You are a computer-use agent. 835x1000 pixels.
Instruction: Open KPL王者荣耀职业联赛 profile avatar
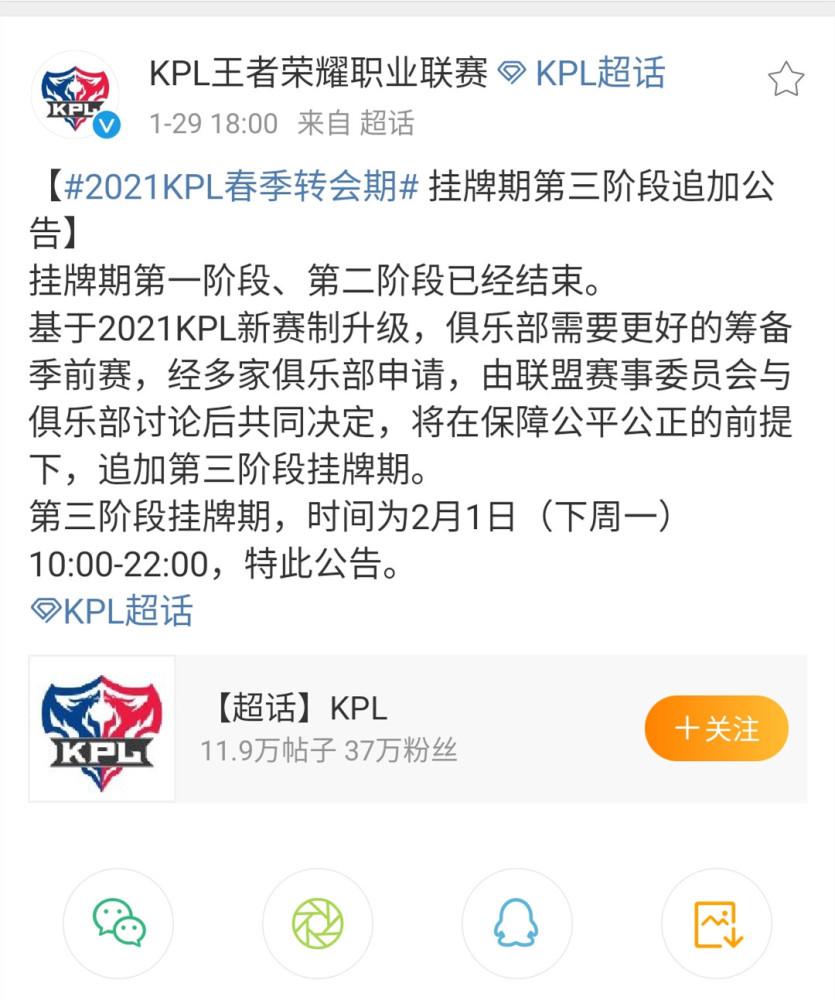(x=74, y=95)
